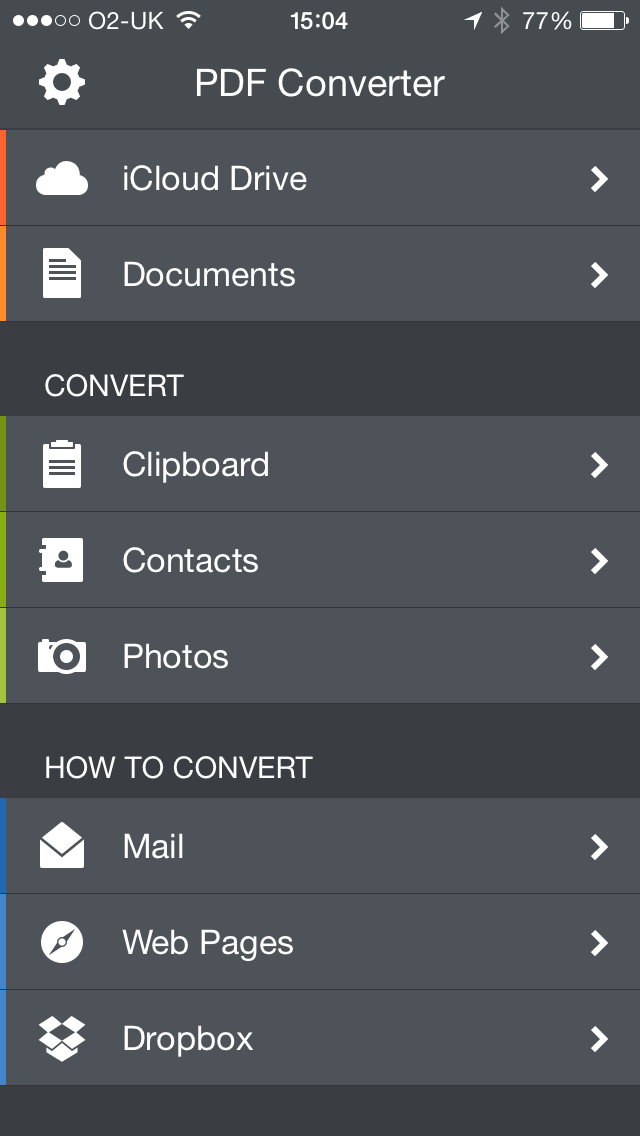Image resolution: width=640 pixels, height=1136 pixels.
Task: Go to Documents
Action: click(320, 274)
